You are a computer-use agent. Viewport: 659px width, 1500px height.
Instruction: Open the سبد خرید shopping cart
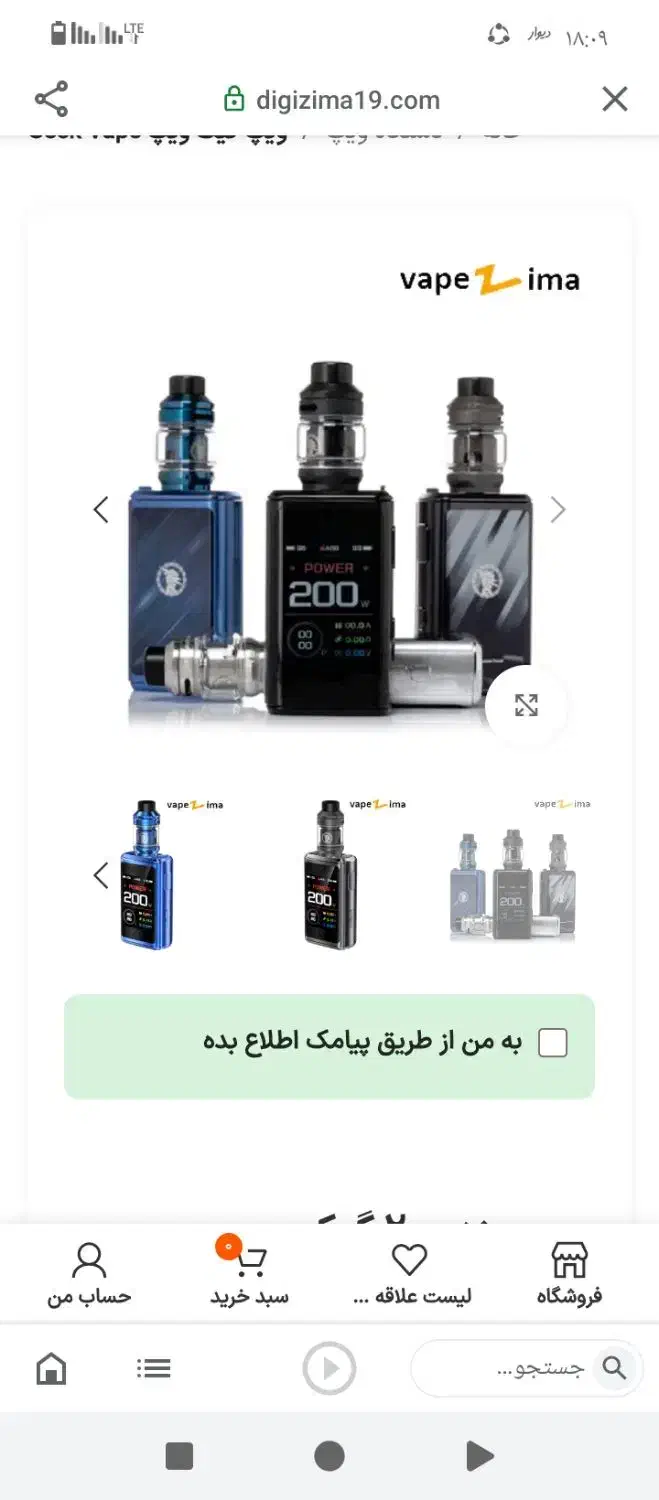(249, 1274)
